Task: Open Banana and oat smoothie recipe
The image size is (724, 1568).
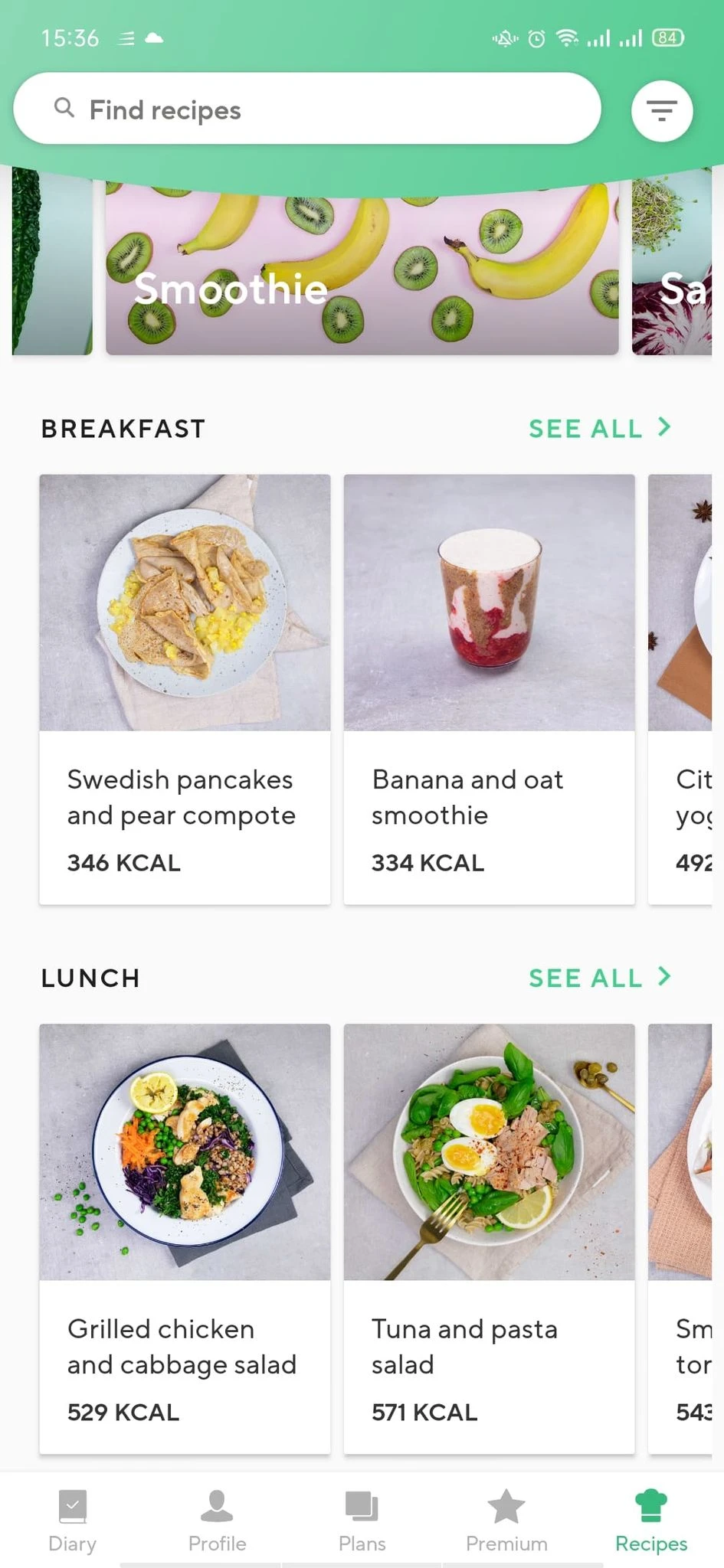Action: point(489,689)
